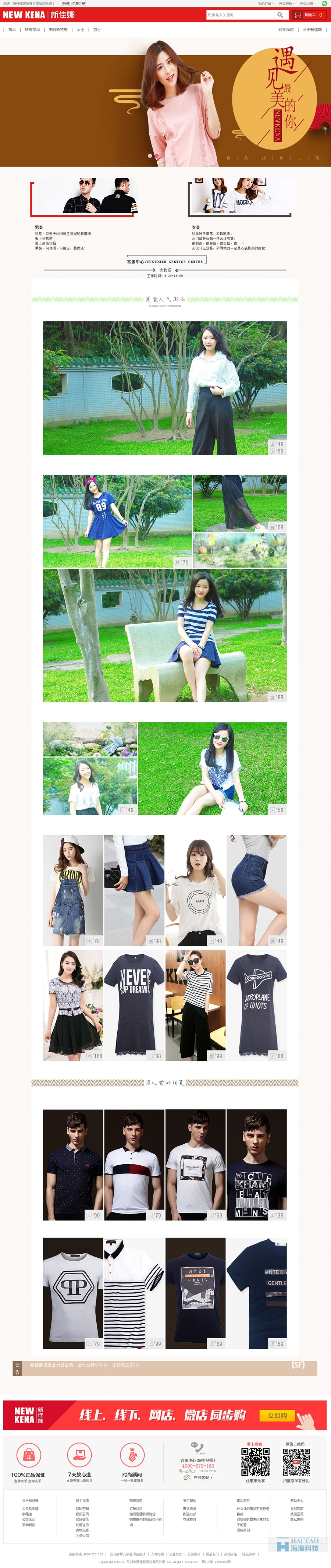Switch to the 男士 category
331x1568 pixels.
(x=97, y=30)
